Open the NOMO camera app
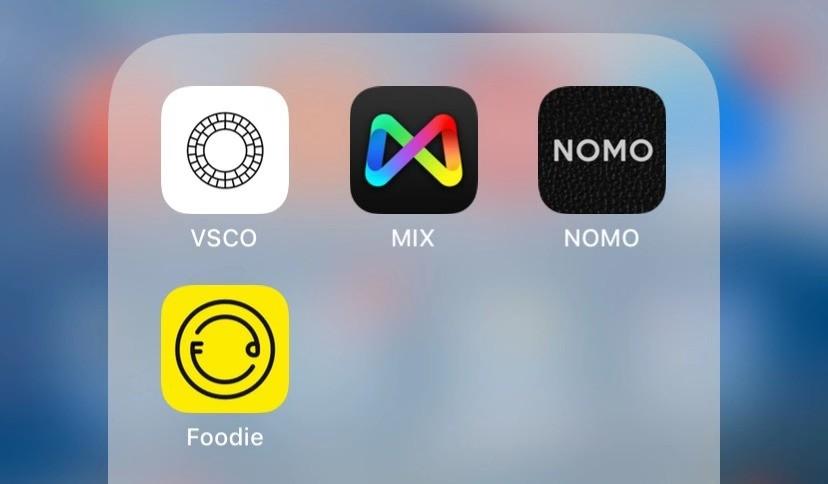 click(602, 150)
